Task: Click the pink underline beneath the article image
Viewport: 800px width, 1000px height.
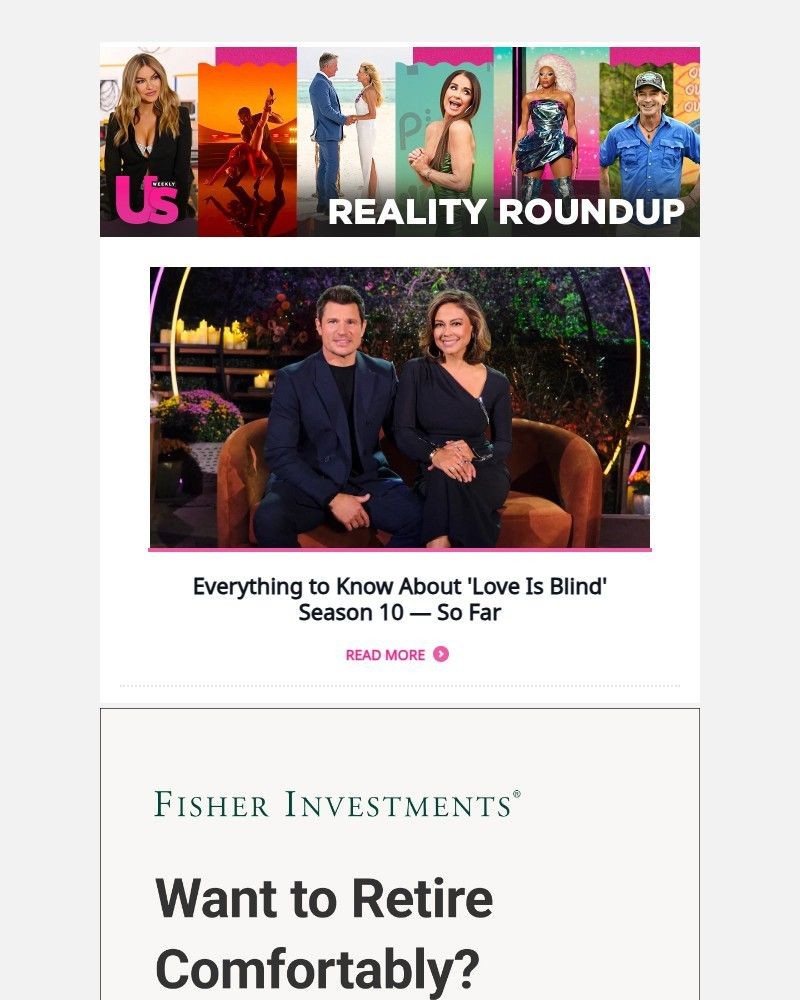Action: point(400,550)
